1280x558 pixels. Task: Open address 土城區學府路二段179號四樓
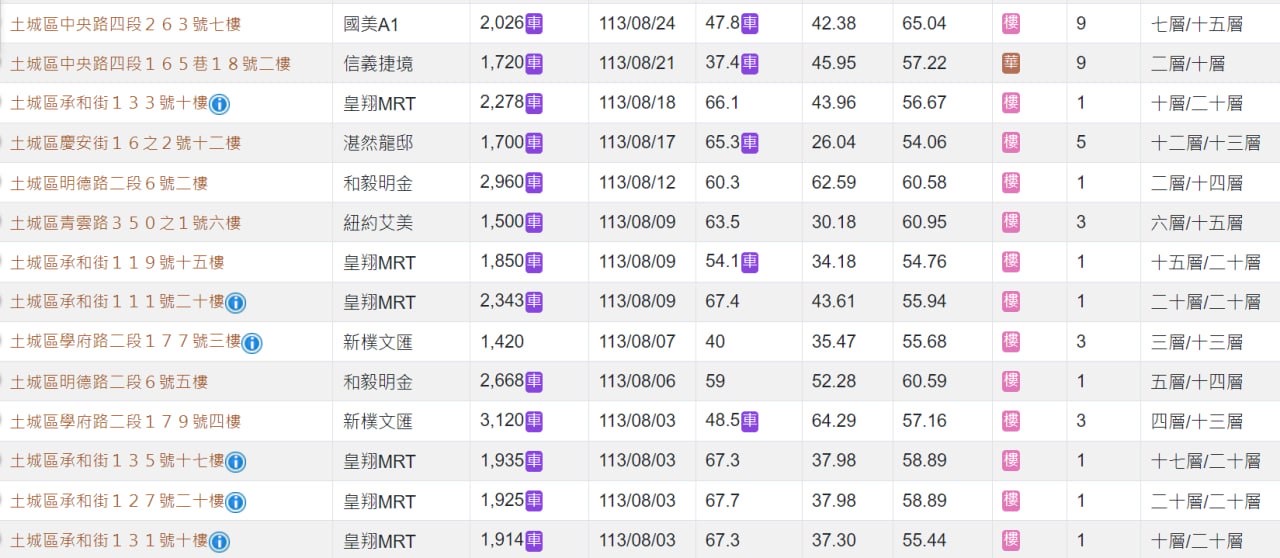(x=126, y=421)
